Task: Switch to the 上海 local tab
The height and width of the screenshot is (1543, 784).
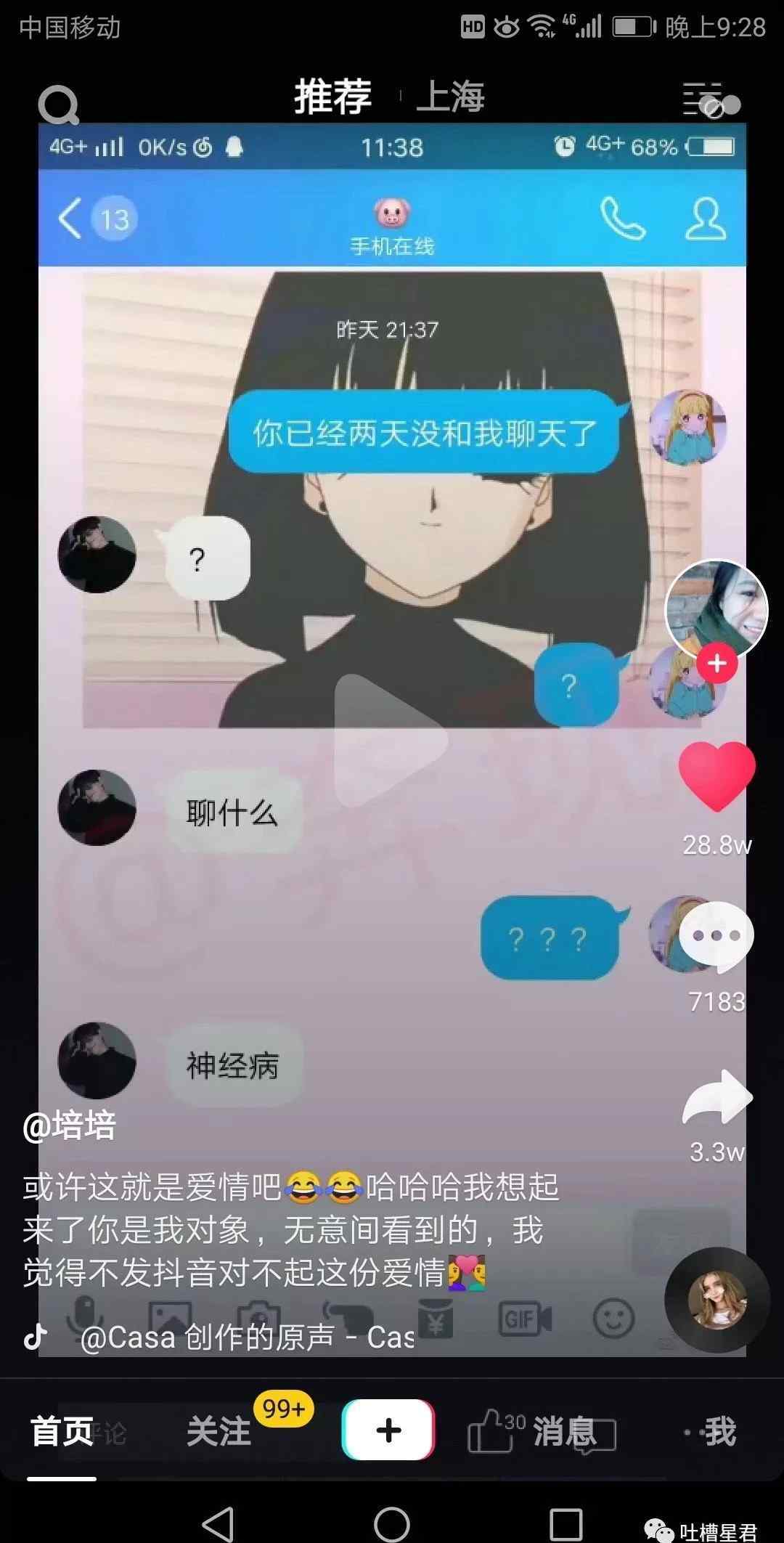Action: (451, 97)
